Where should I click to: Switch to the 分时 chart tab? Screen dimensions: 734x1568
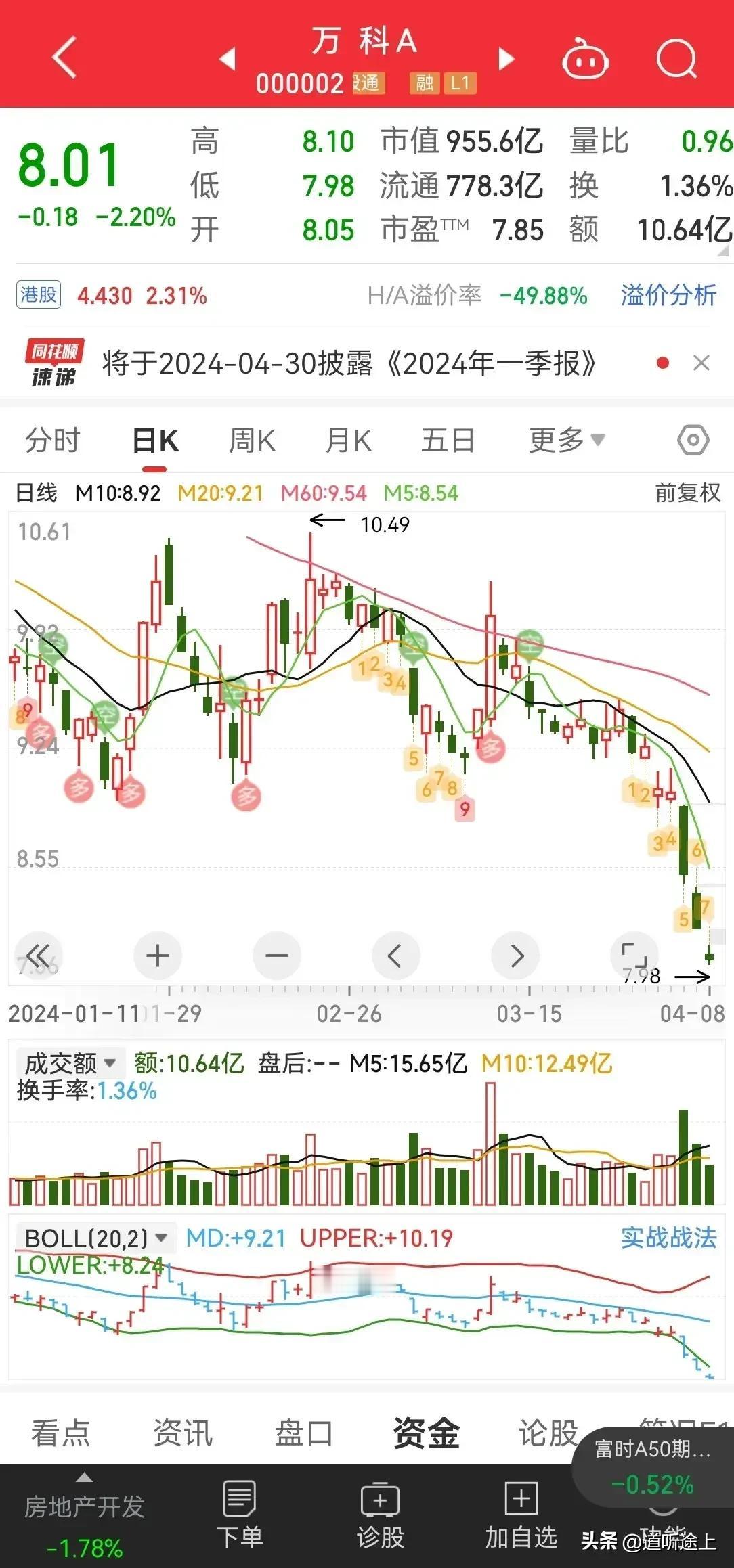(53, 441)
